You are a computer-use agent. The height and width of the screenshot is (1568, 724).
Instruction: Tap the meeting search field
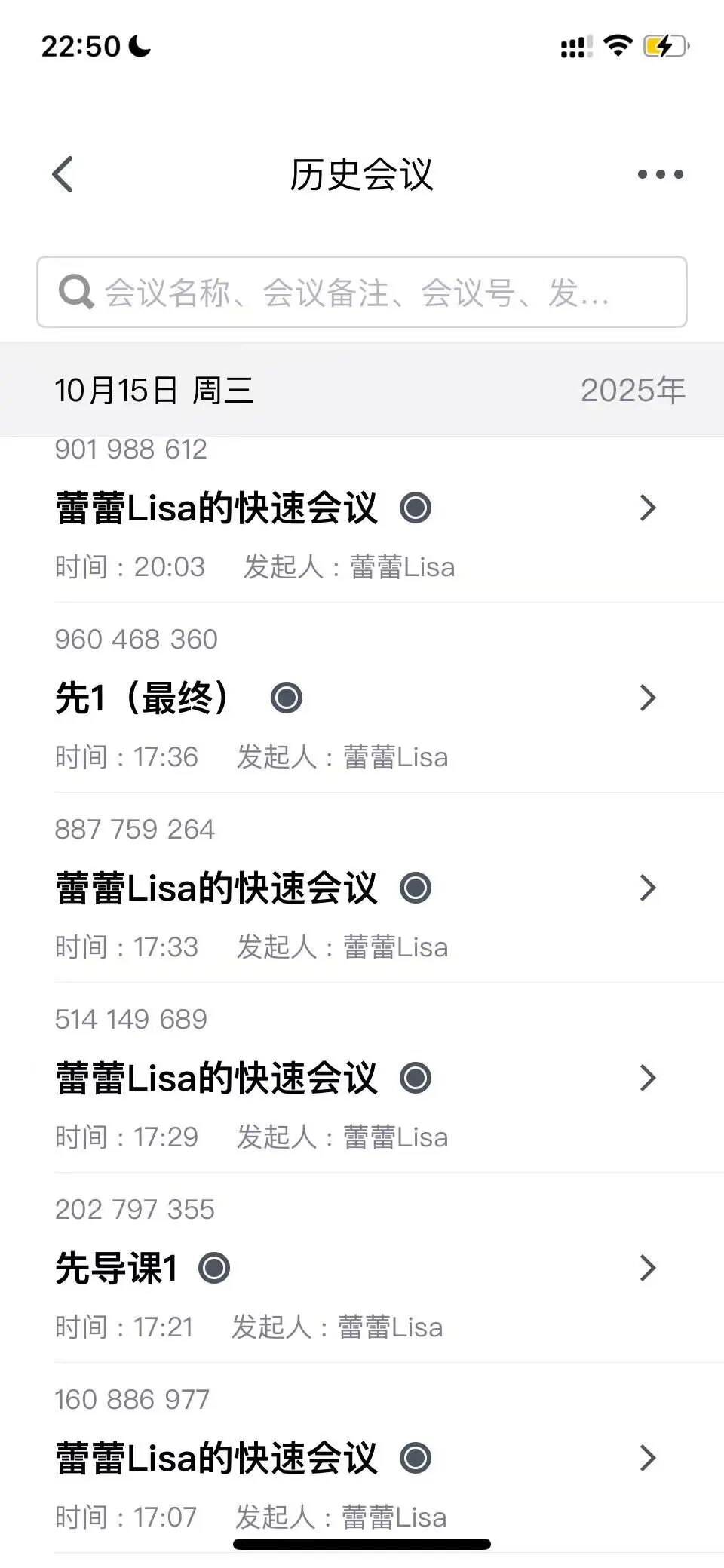(362, 292)
